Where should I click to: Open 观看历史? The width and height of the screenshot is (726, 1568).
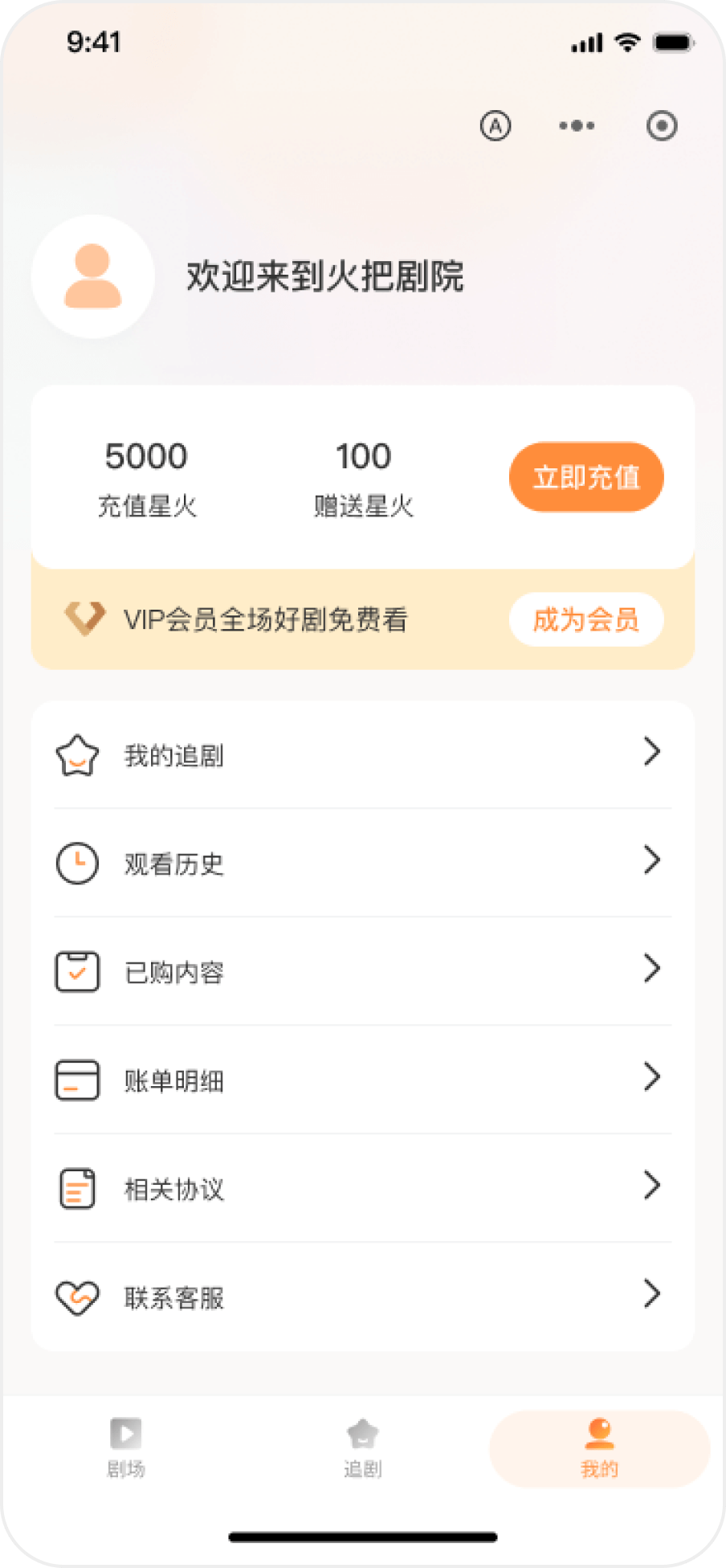click(x=363, y=864)
